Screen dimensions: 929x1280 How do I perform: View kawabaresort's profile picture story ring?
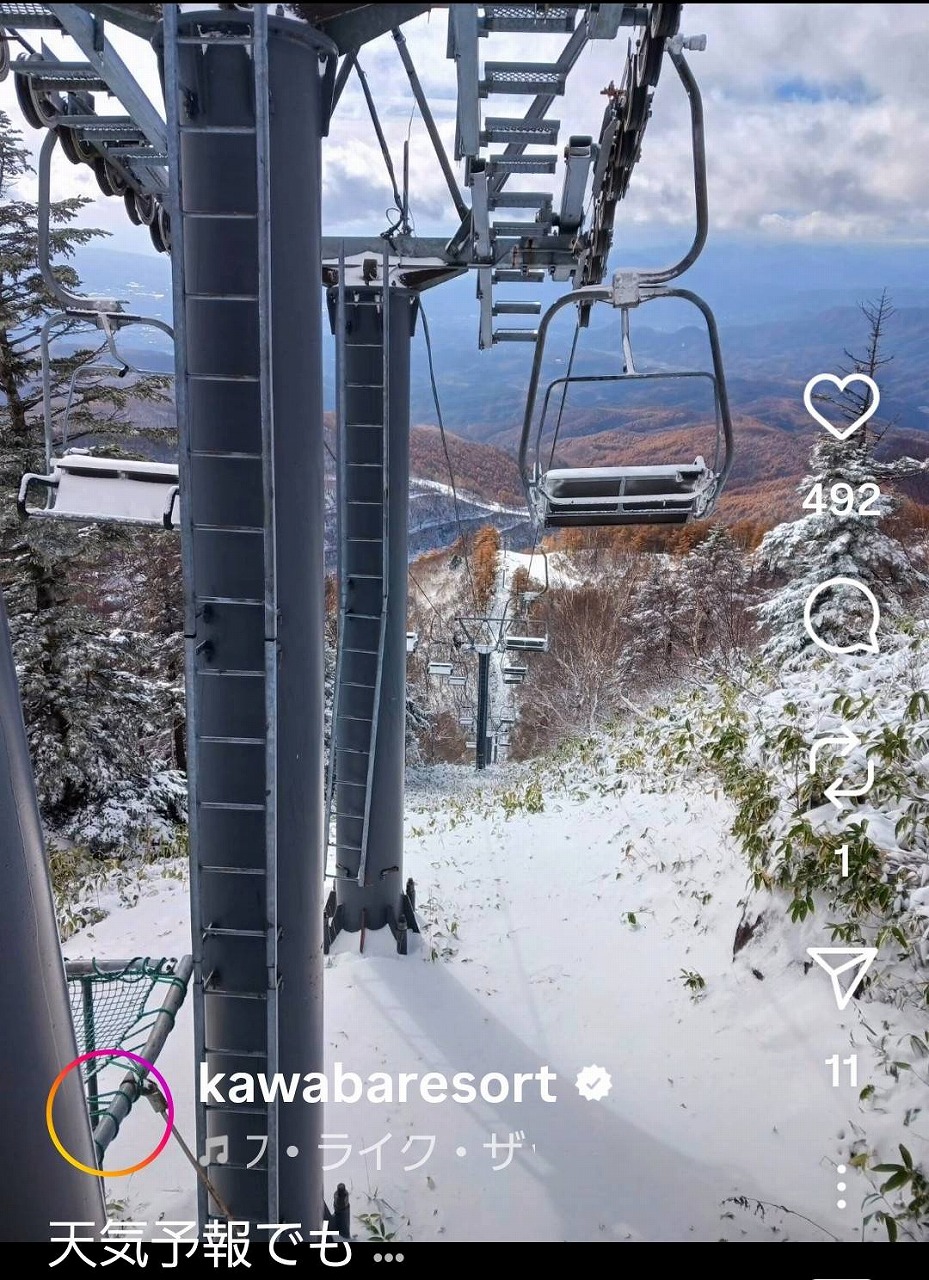(110, 1112)
